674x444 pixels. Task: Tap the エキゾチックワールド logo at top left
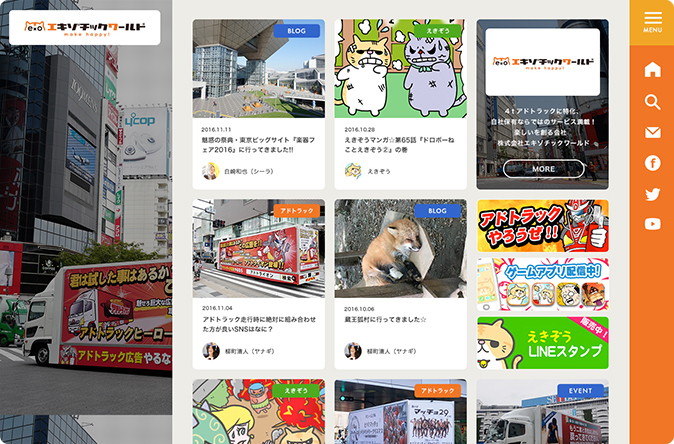click(x=85, y=28)
